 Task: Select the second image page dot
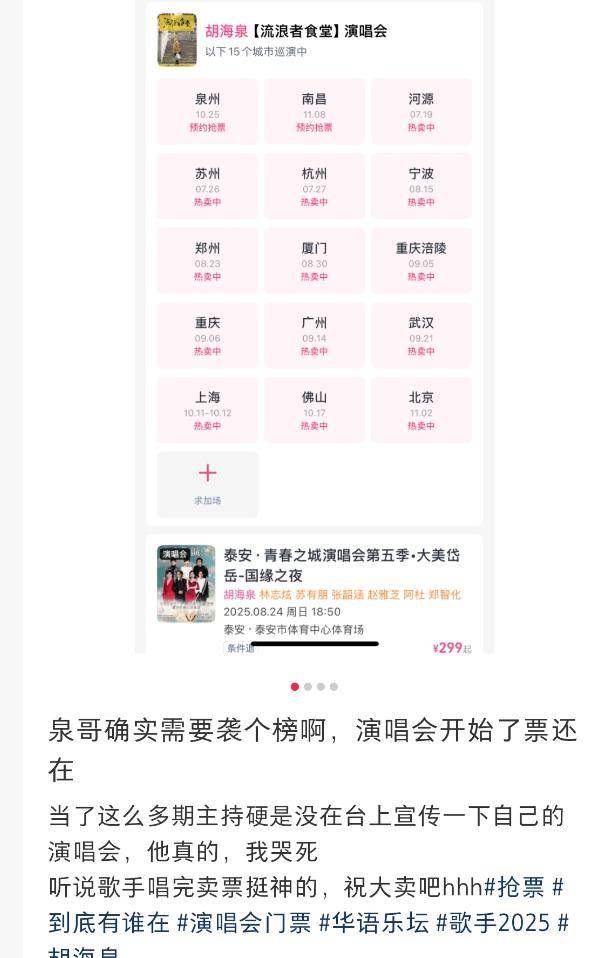pyautogui.click(x=308, y=686)
